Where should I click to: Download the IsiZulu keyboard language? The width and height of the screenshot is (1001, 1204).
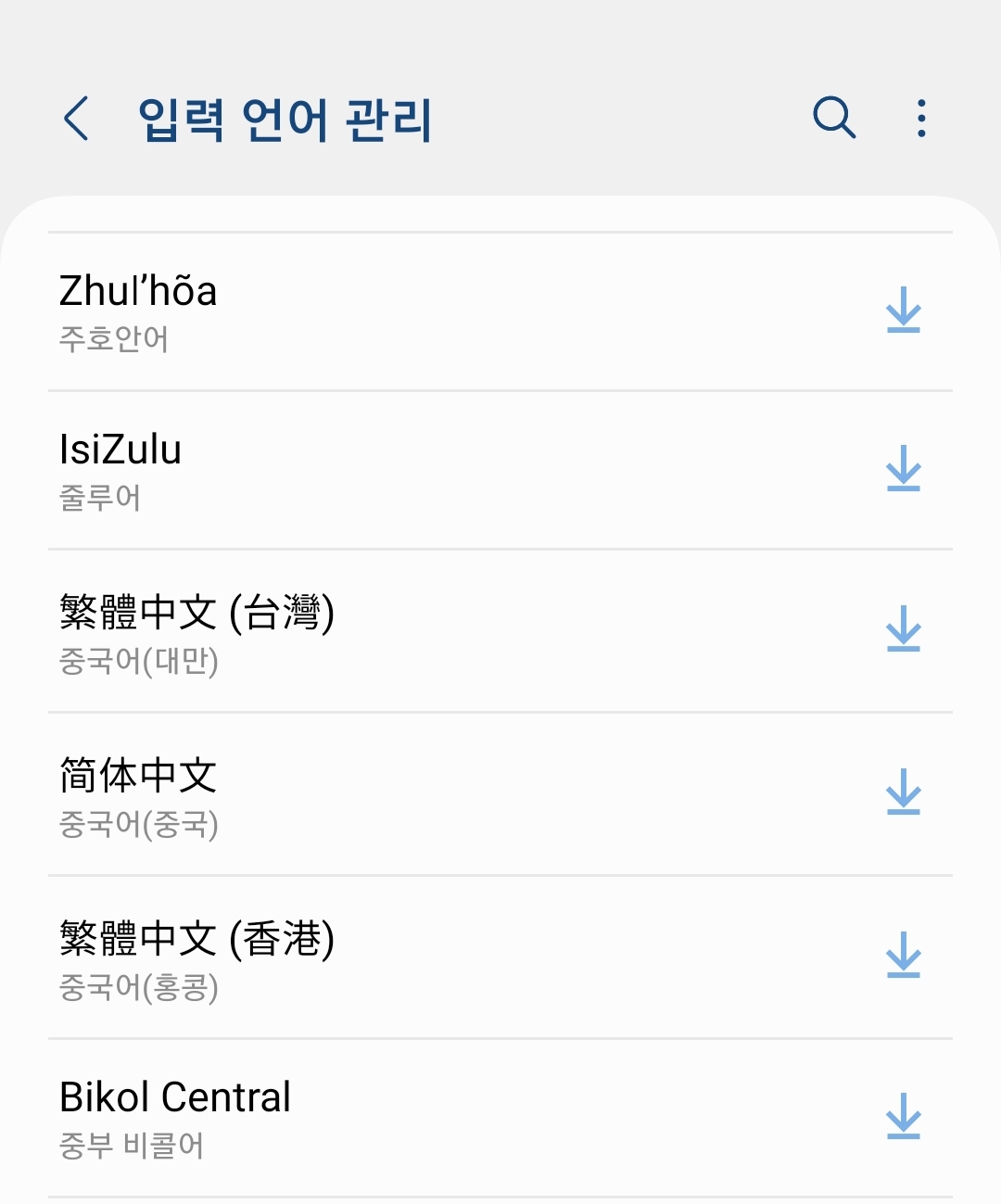coord(903,468)
